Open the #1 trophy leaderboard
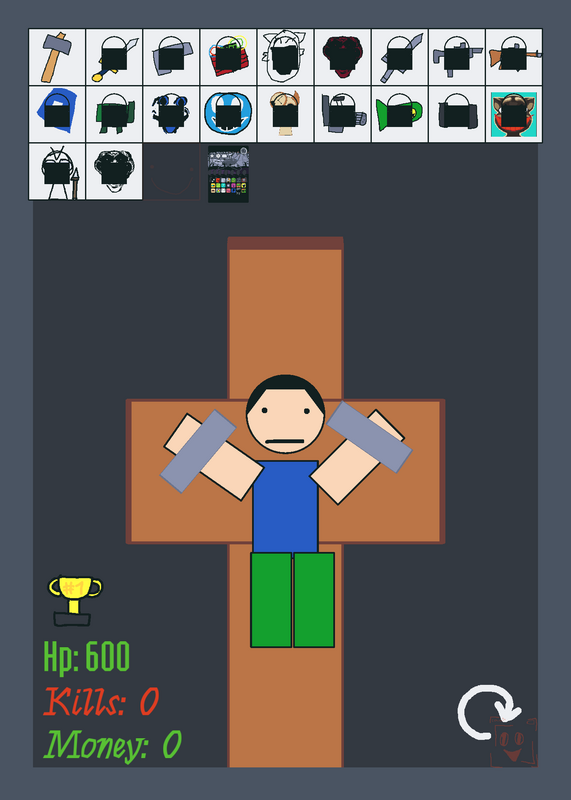571x800 pixels. 75,601
